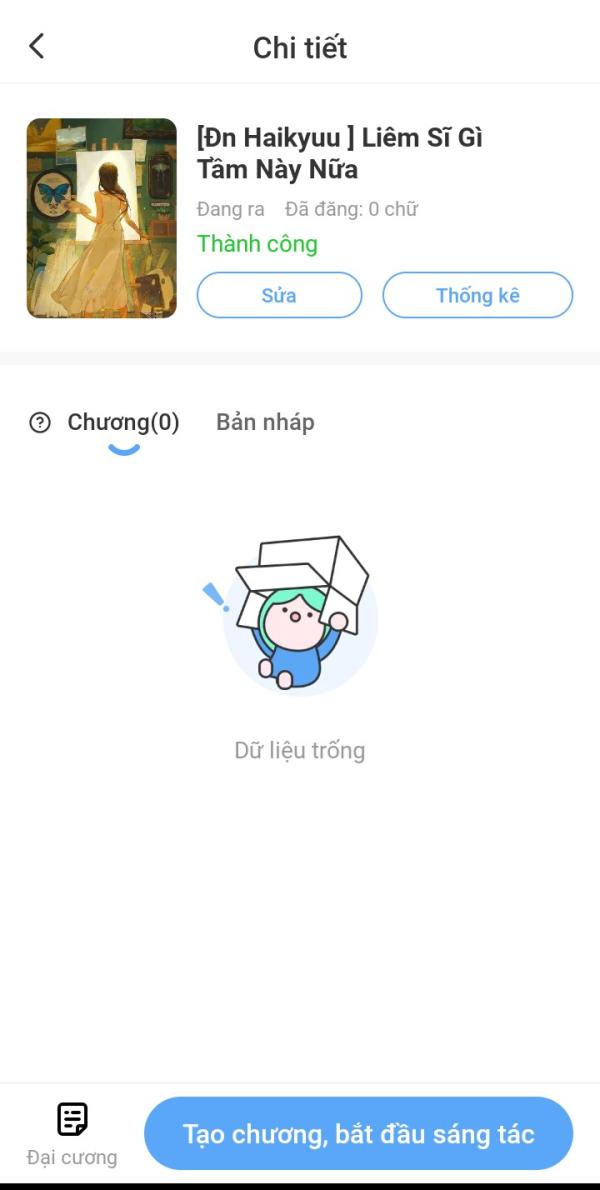
Task: Open Đại cương outline
Action: pos(72,1134)
